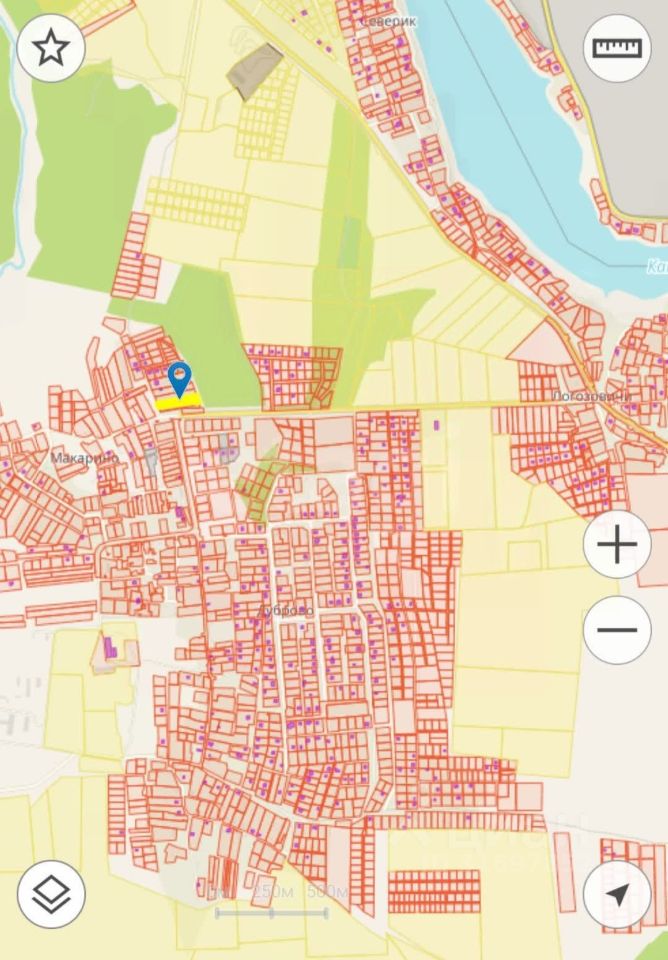Open the ruler measurement tool
668x960 pixels.
(616, 48)
